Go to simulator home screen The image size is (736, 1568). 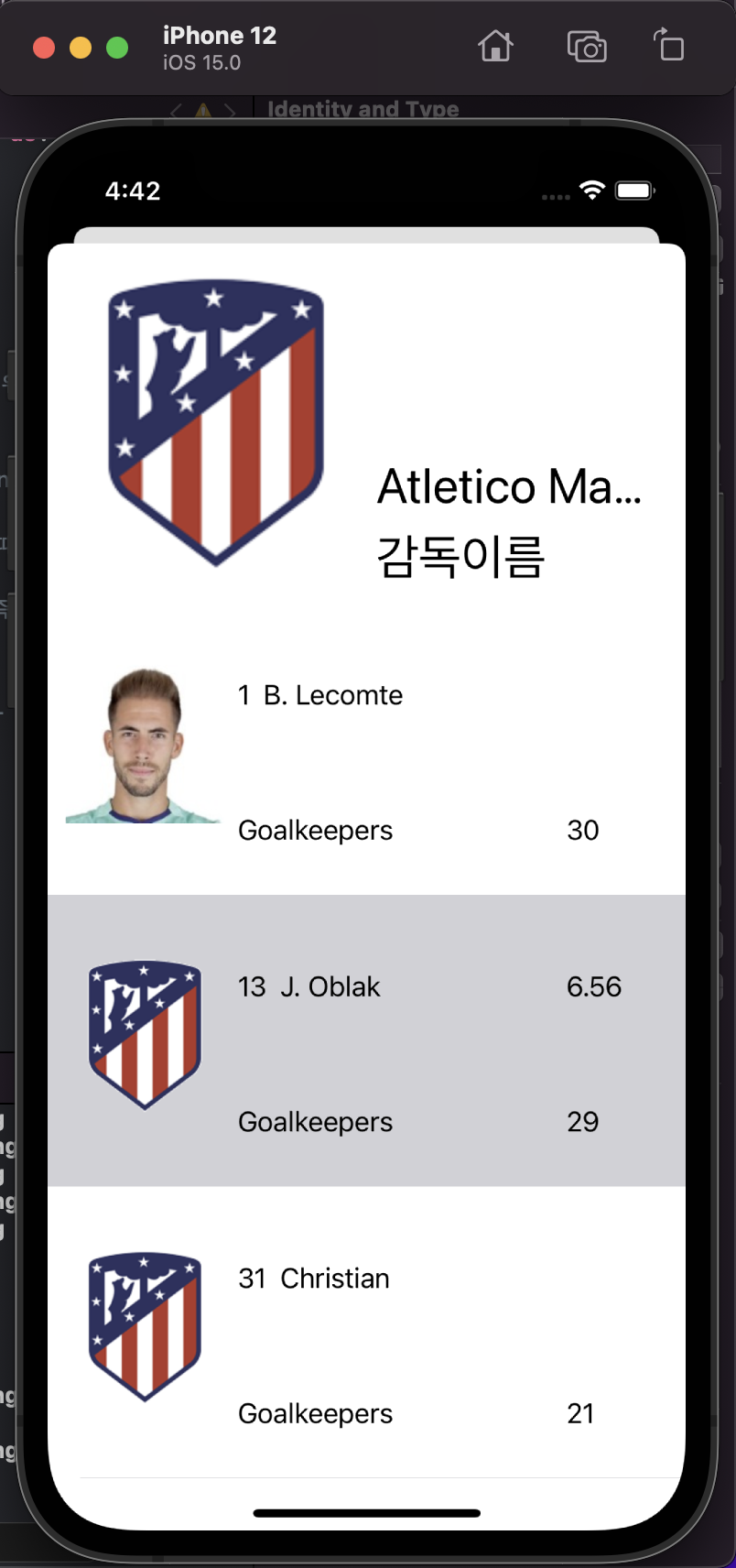pyautogui.click(x=495, y=46)
